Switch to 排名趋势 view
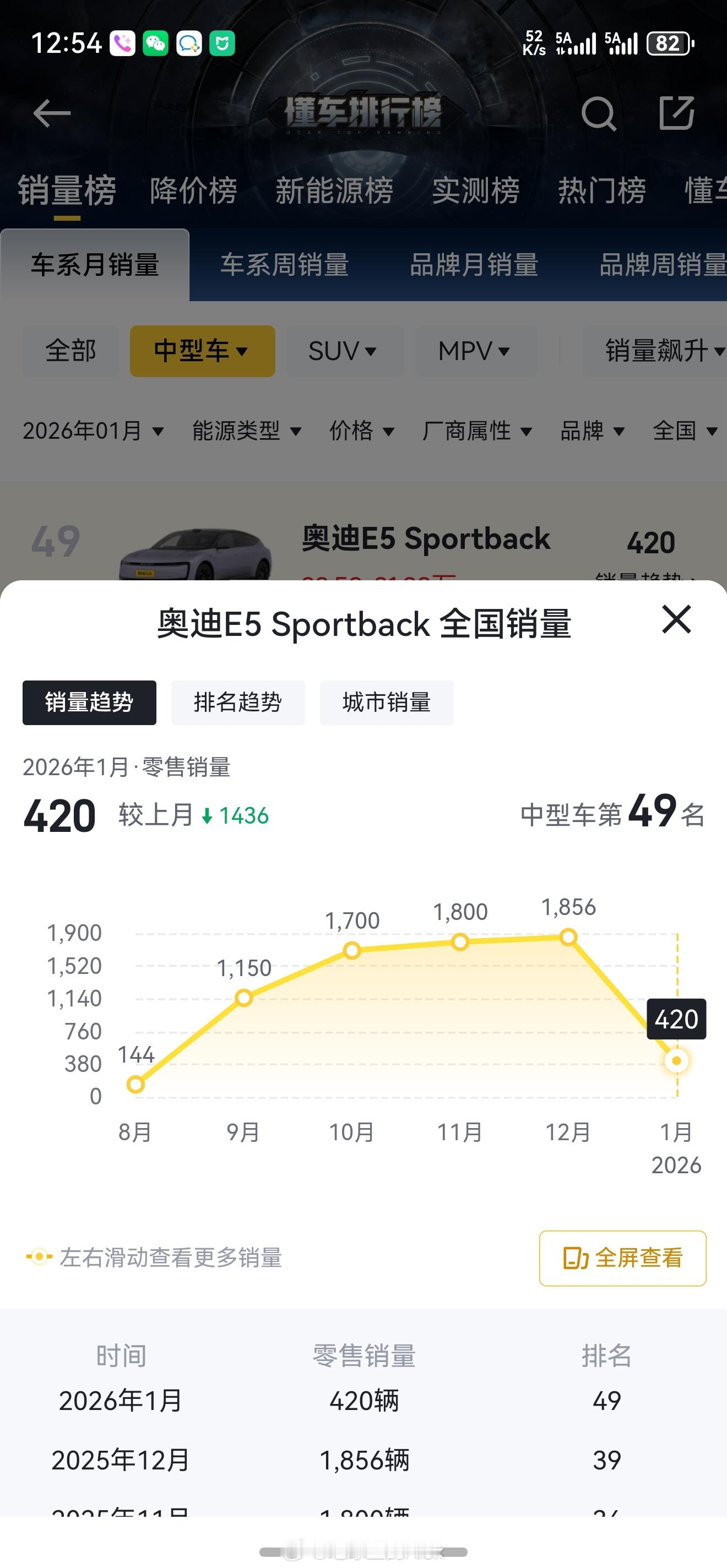This screenshot has height=1568, width=727. click(x=237, y=703)
